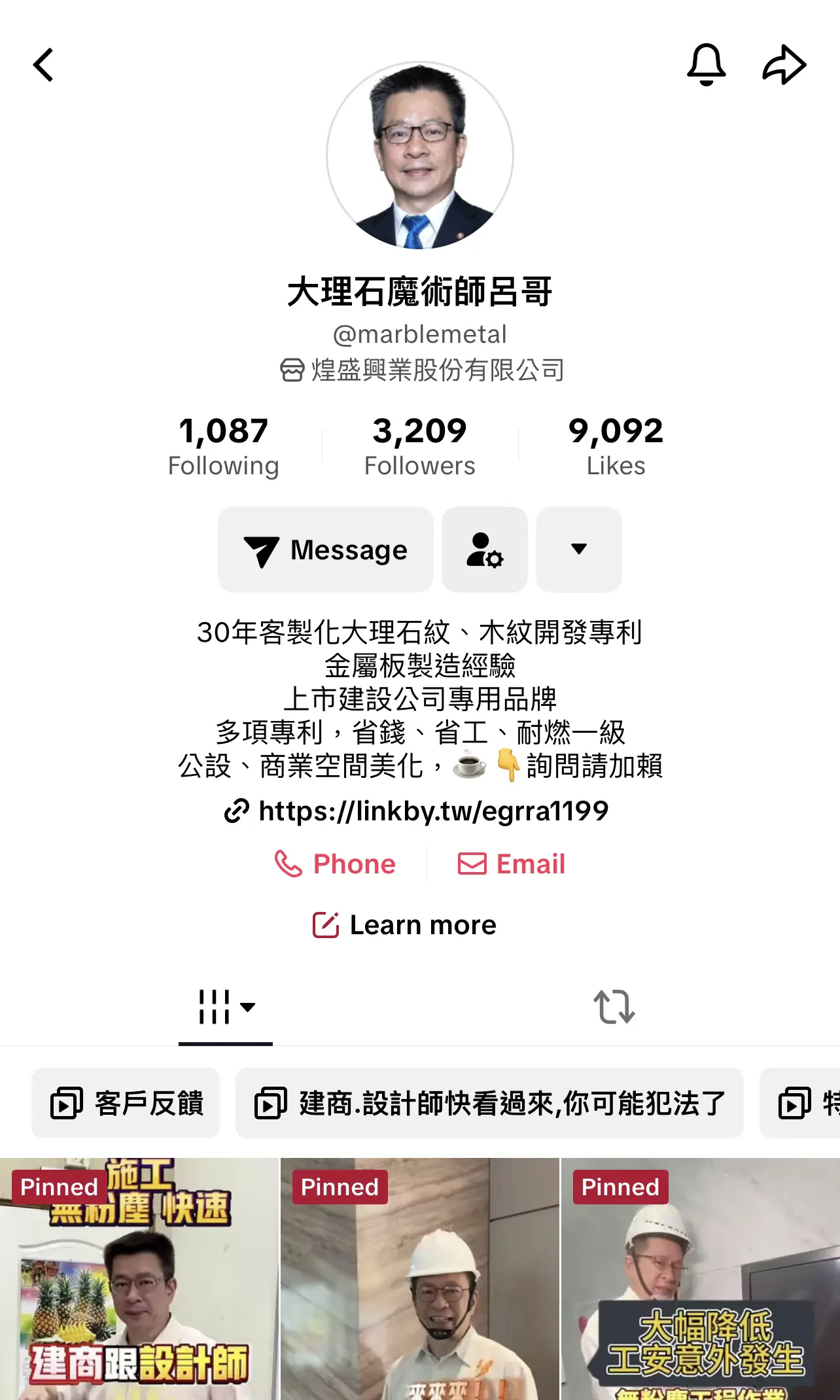The image size is (840, 1400).
Task: Call the business via Phone
Action: [x=335, y=864]
